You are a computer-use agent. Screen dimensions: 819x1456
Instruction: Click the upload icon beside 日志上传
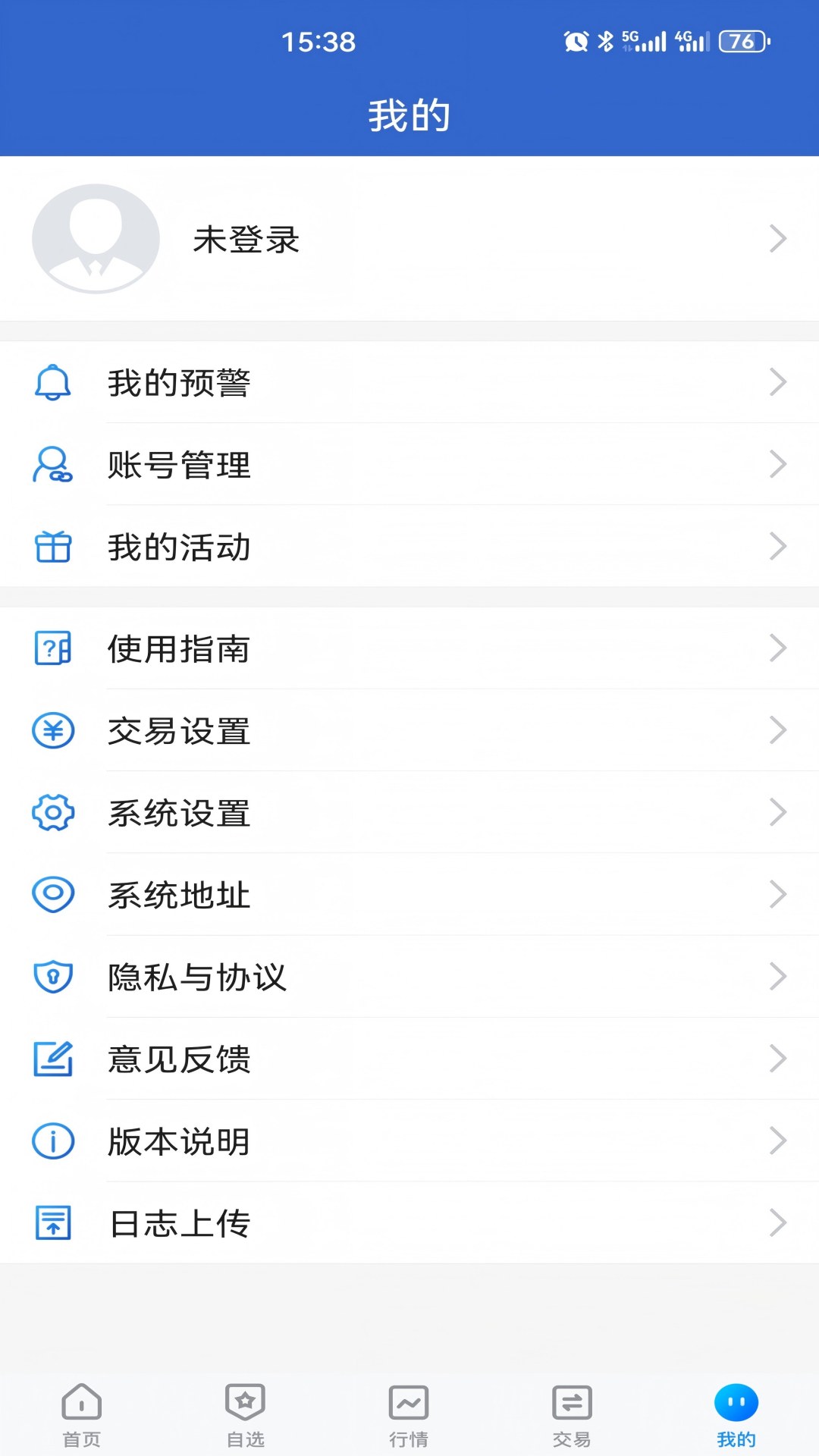(x=51, y=1222)
